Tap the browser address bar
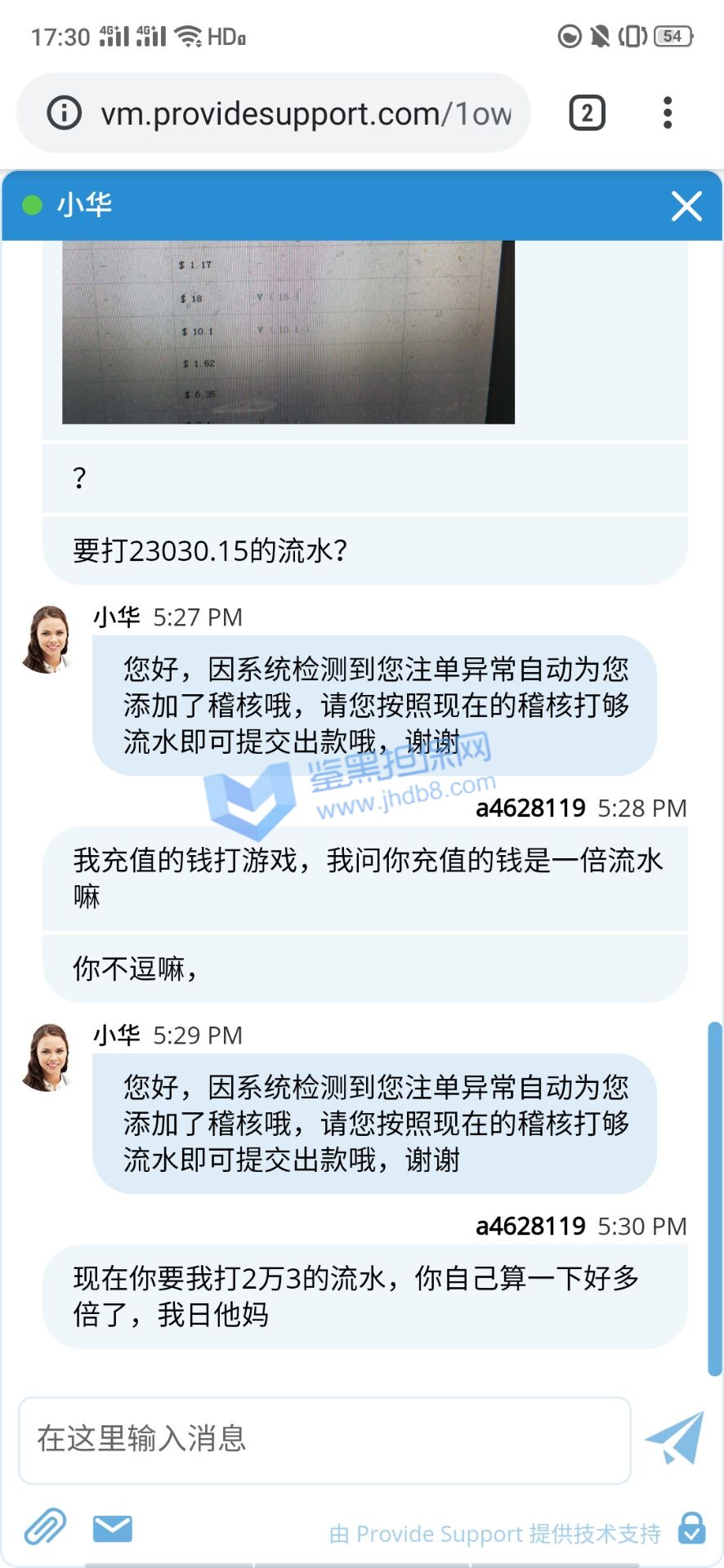The width and height of the screenshot is (724, 1568). 306,114
